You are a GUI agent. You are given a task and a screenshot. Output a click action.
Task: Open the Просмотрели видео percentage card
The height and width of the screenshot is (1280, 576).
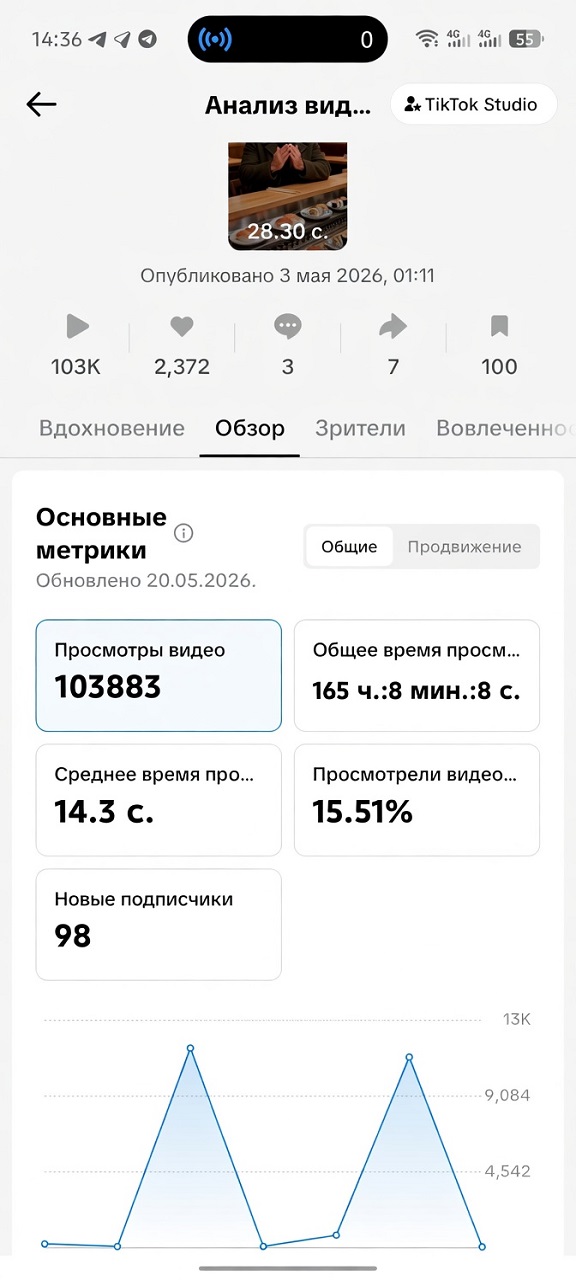pyautogui.click(x=417, y=800)
